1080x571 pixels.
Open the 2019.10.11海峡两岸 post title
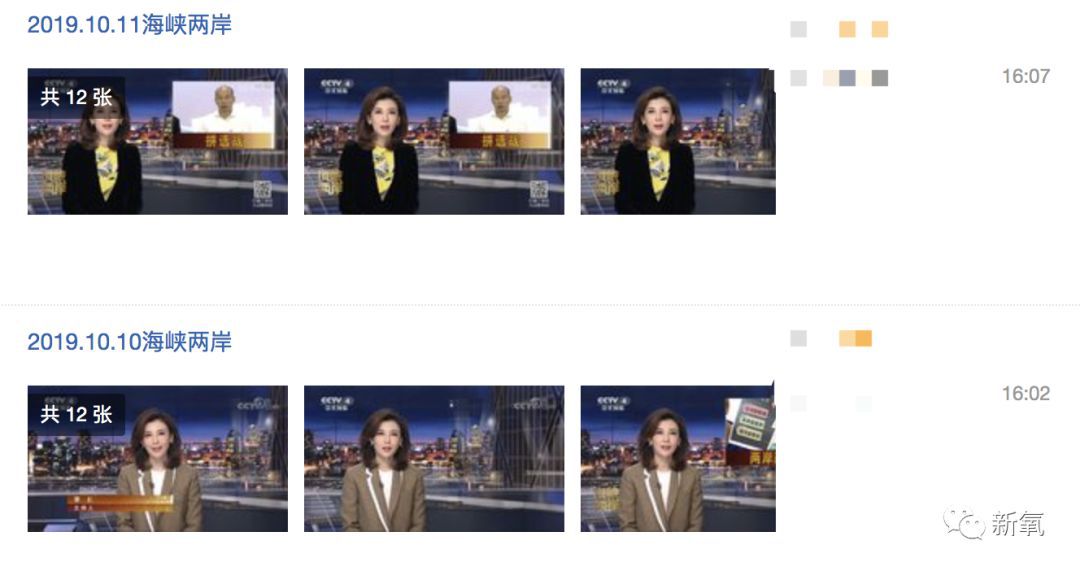pyautogui.click(x=129, y=25)
